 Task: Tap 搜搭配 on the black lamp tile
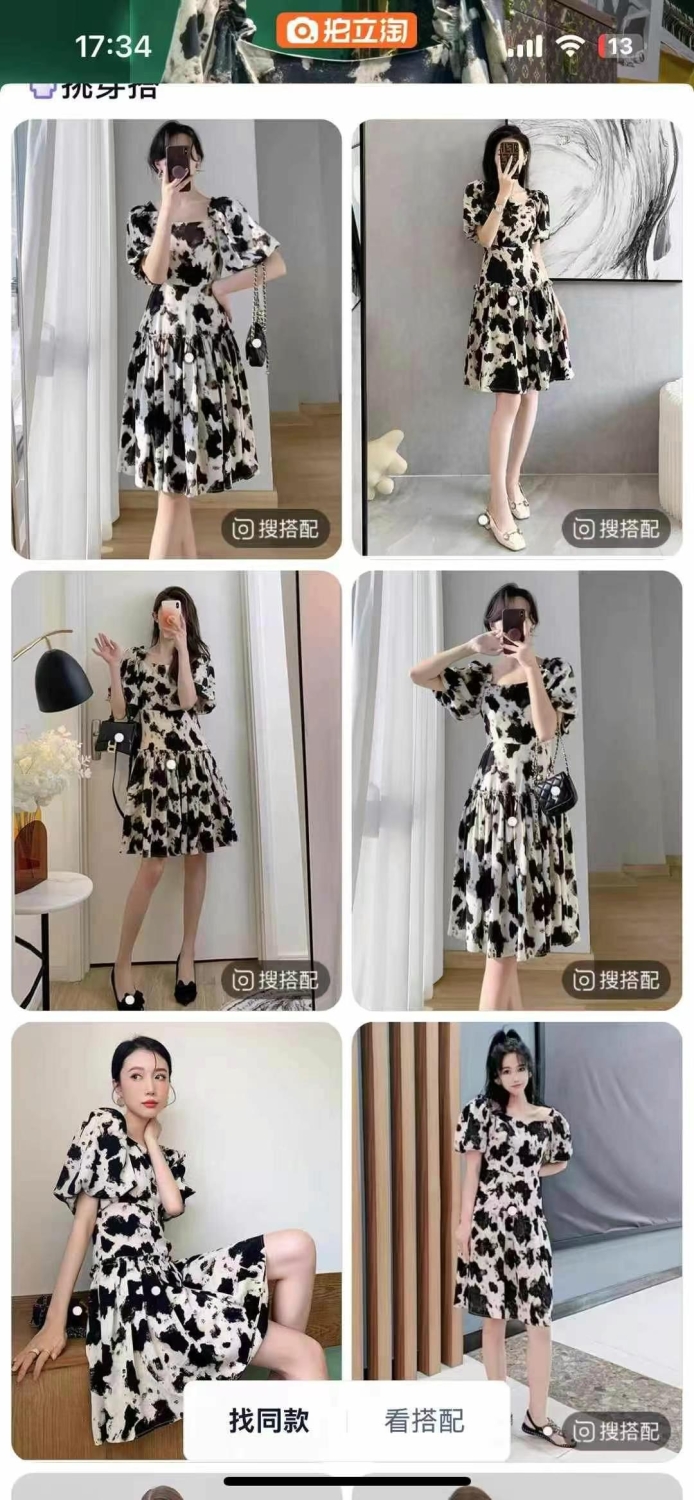pos(276,979)
